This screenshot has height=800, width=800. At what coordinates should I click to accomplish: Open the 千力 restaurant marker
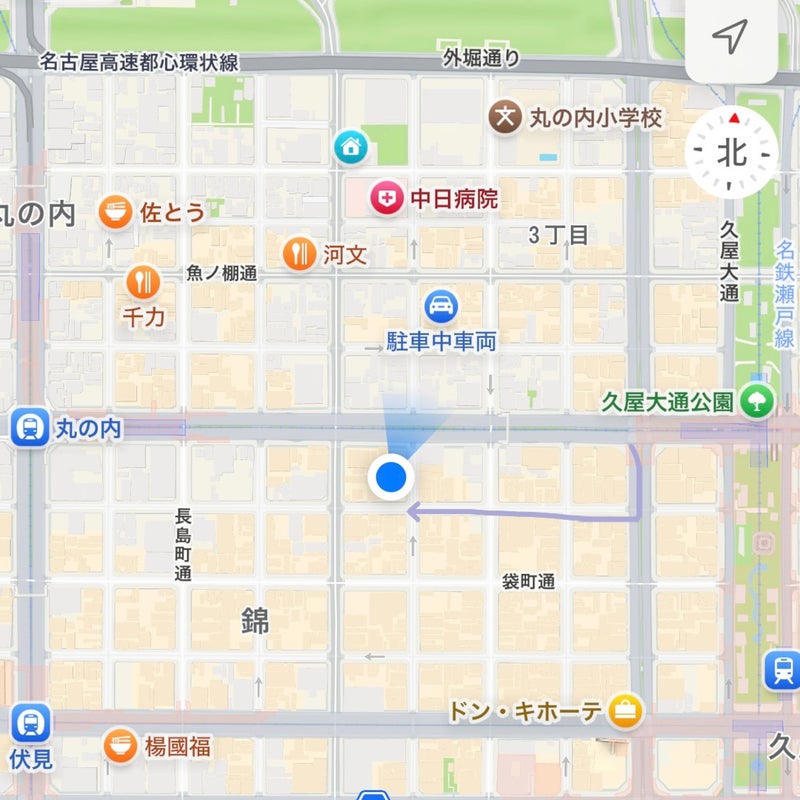[143, 282]
